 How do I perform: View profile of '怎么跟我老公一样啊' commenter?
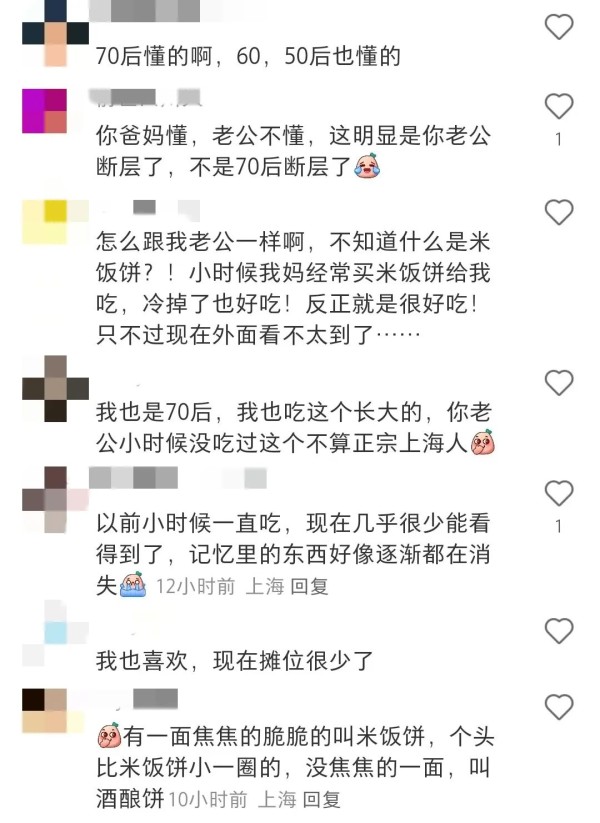tap(44, 221)
